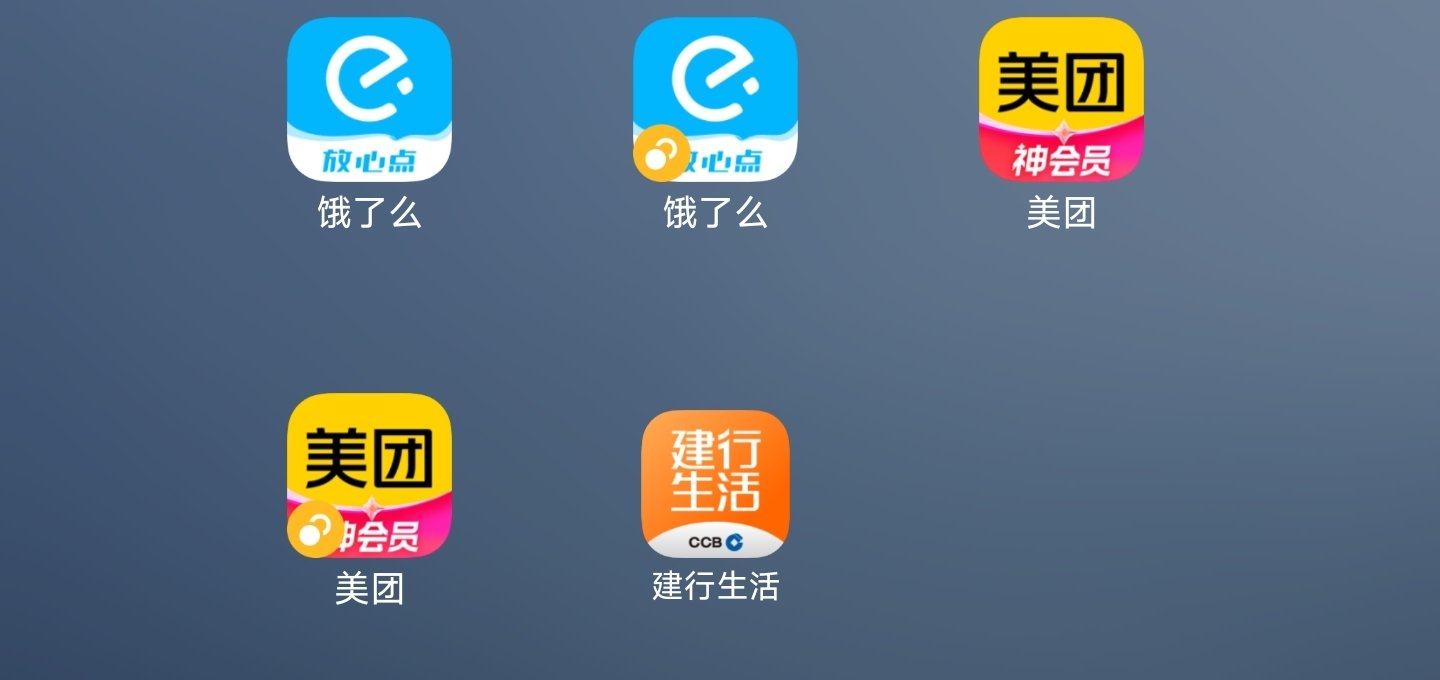Open the 建行生活 app
The image size is (1440, 680).
(x=715, y=484)
